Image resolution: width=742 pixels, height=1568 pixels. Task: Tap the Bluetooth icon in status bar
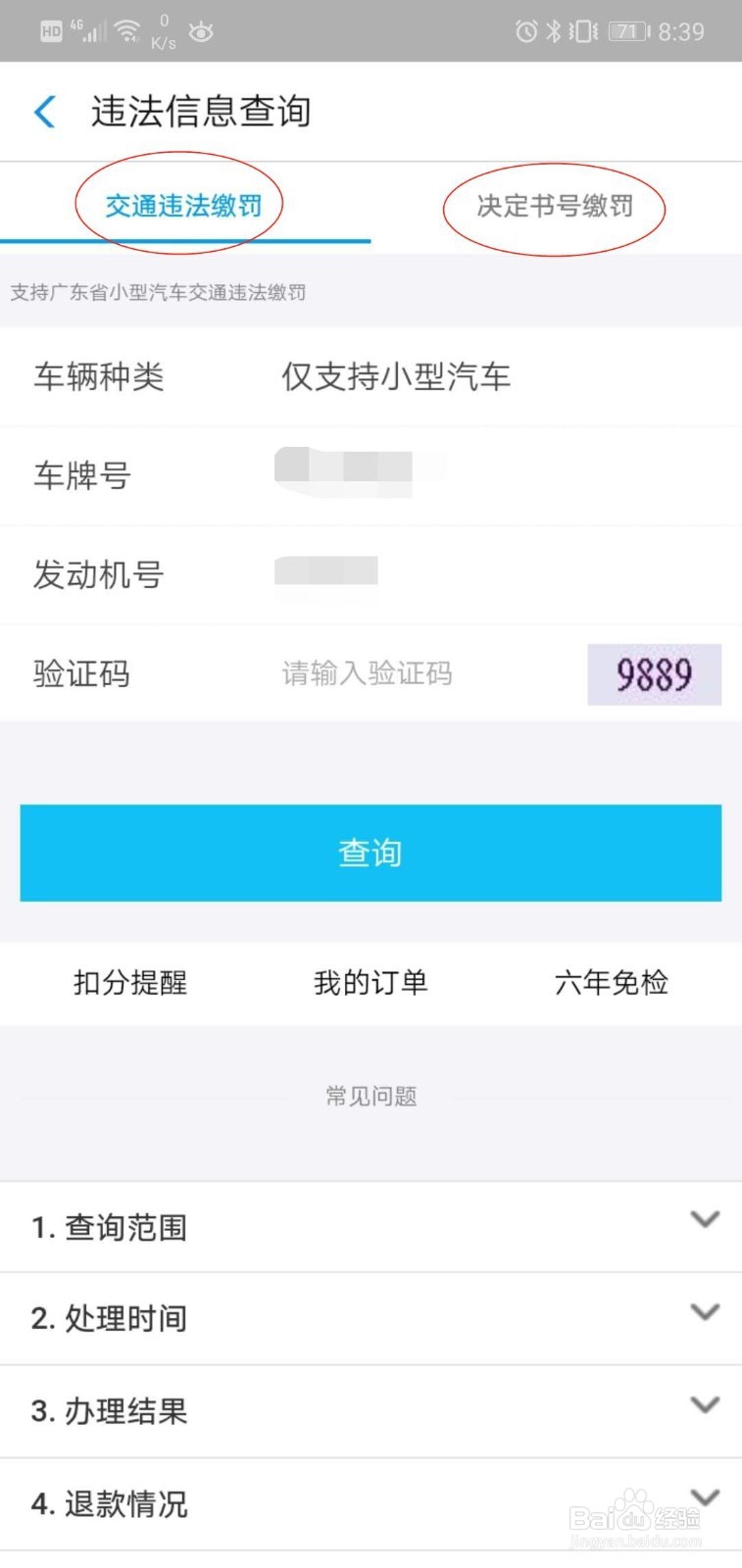click(x=554, y=30)
